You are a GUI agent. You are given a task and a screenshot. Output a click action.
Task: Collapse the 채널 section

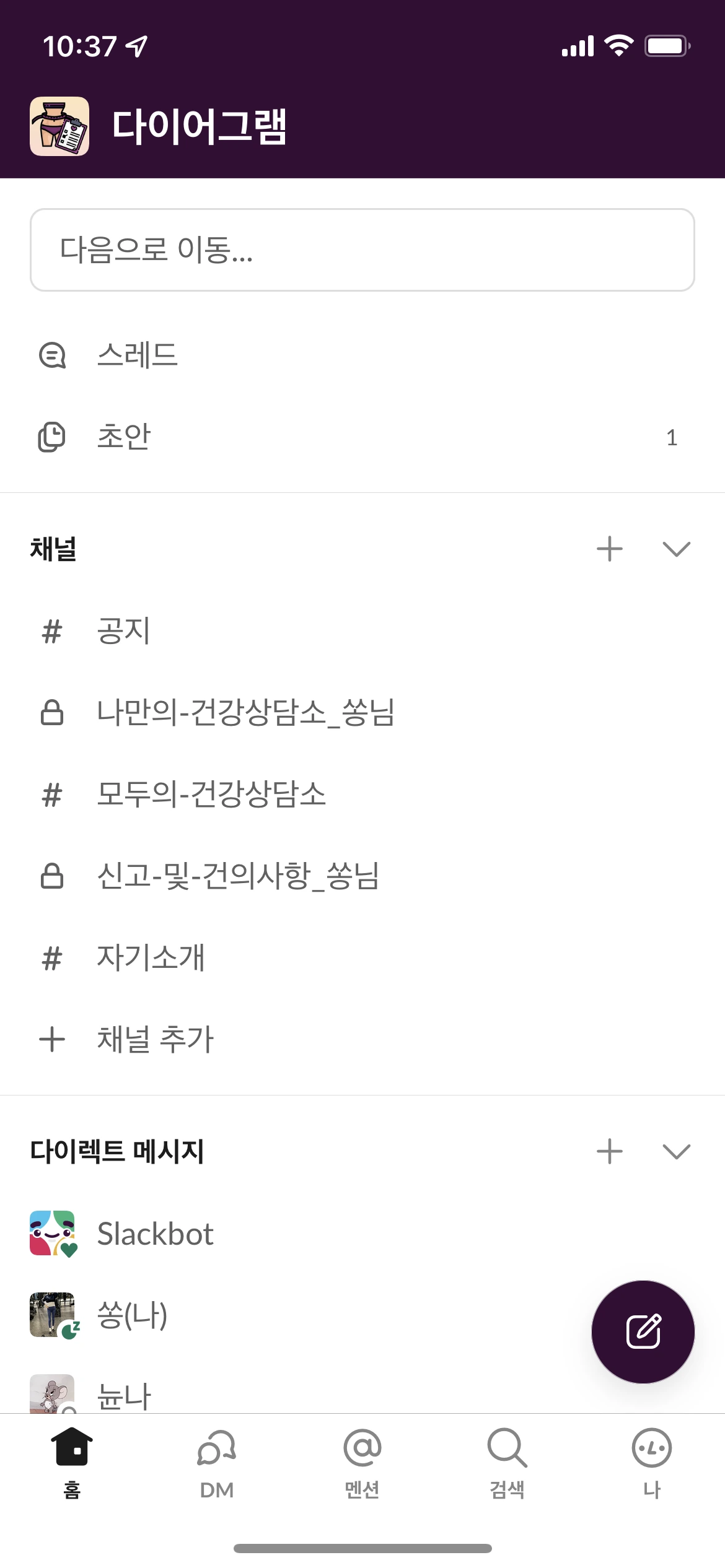tap(677, 549)
